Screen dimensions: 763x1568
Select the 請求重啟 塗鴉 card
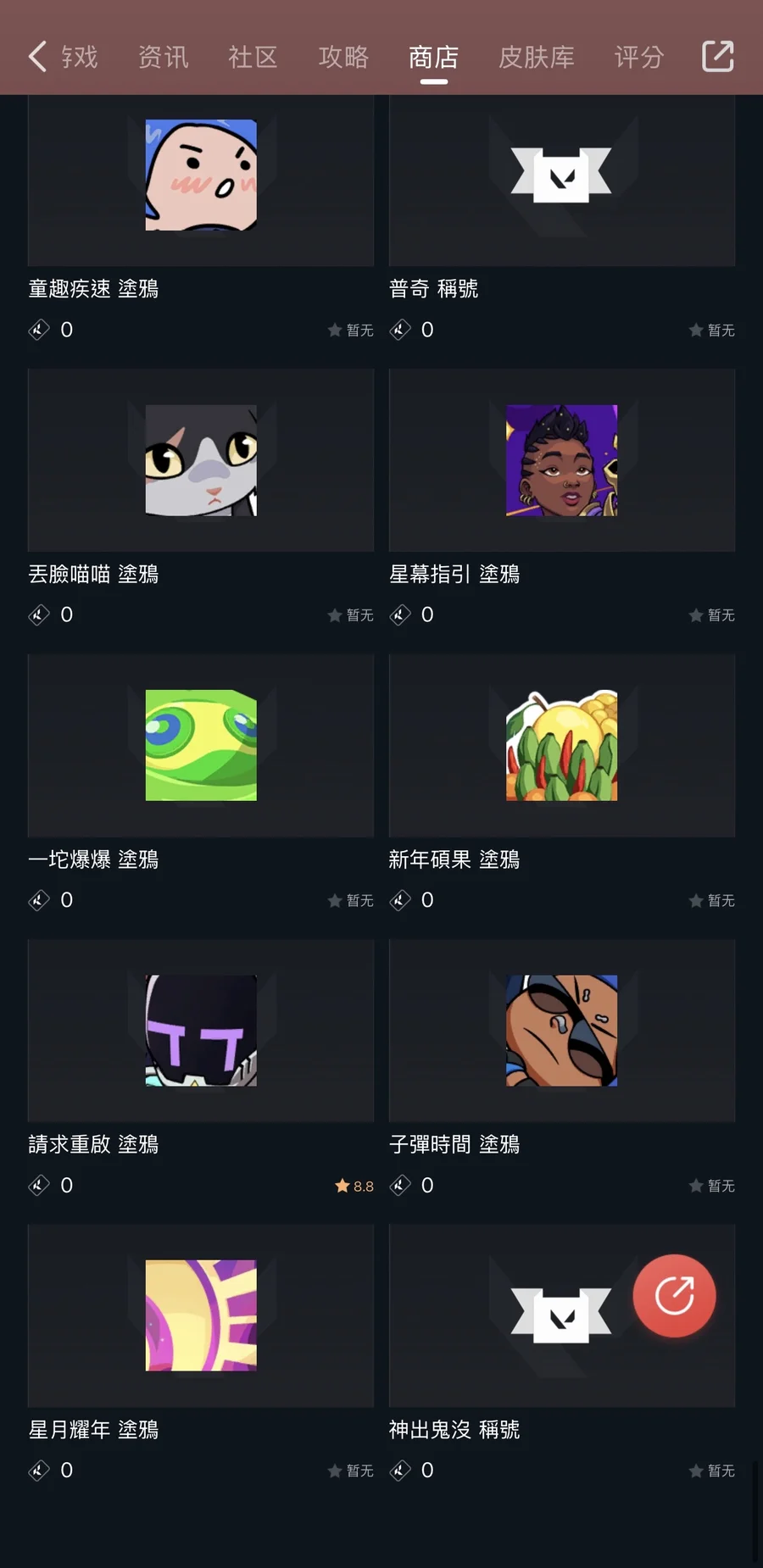click(x=201, y=1031)
